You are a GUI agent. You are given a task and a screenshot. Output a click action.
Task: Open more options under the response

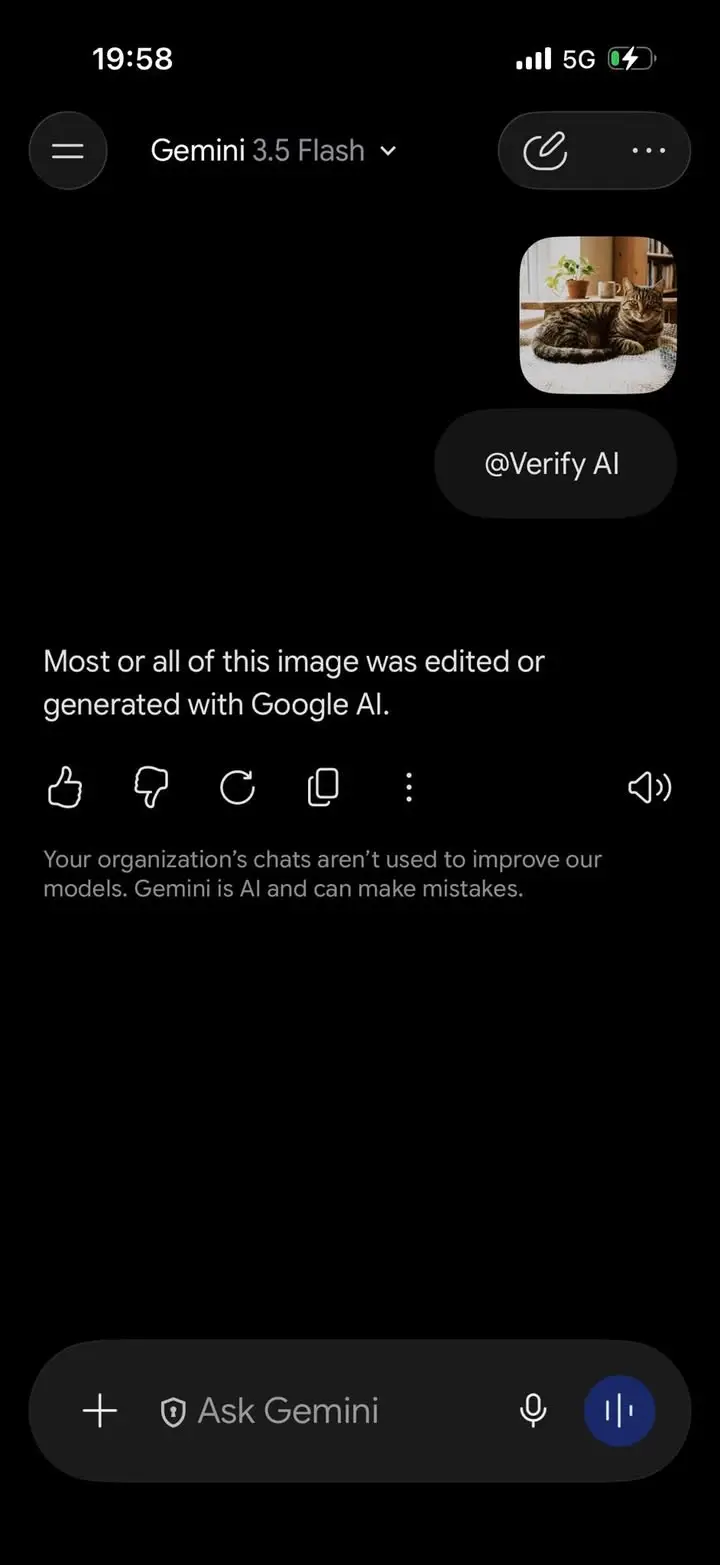(408, 788)
